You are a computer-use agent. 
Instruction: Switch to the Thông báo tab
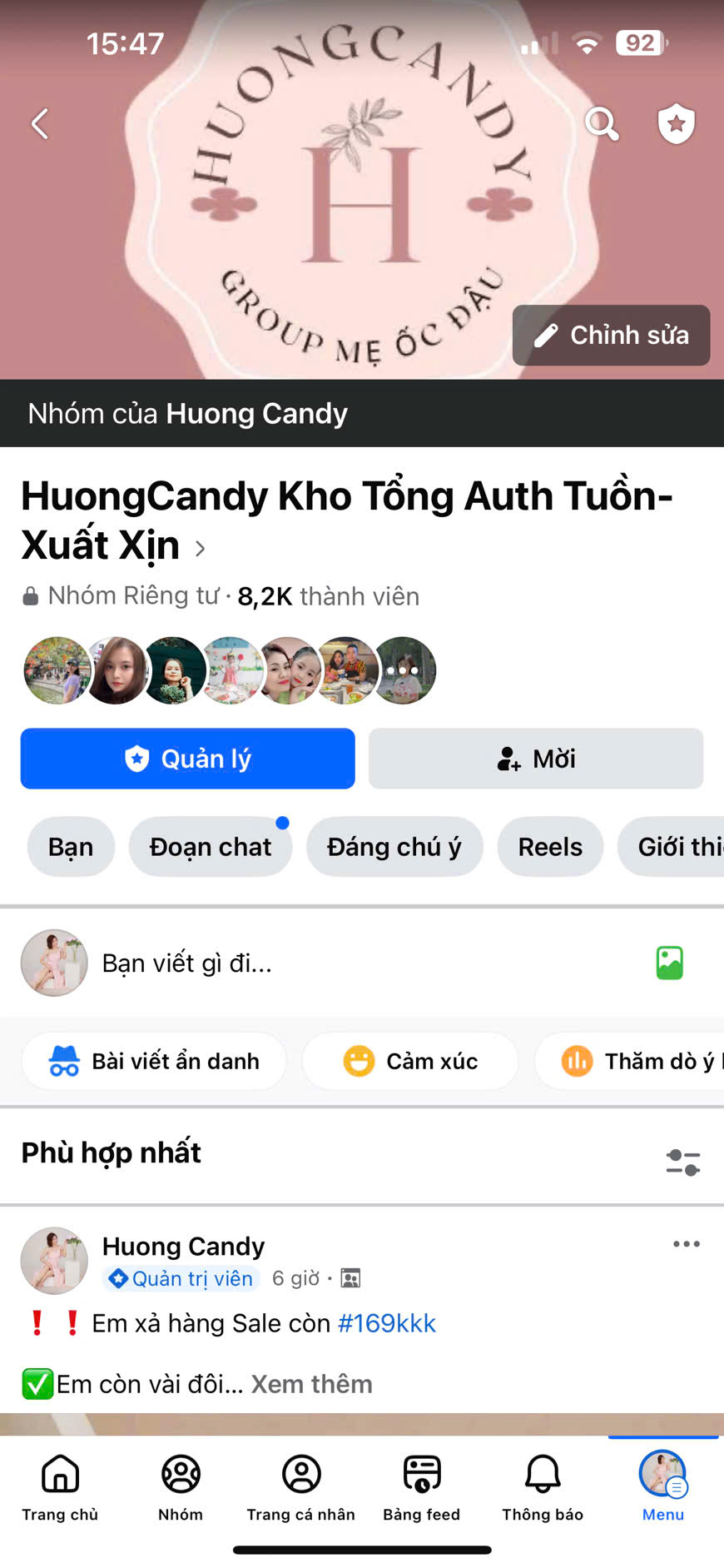click(543, 1488)
